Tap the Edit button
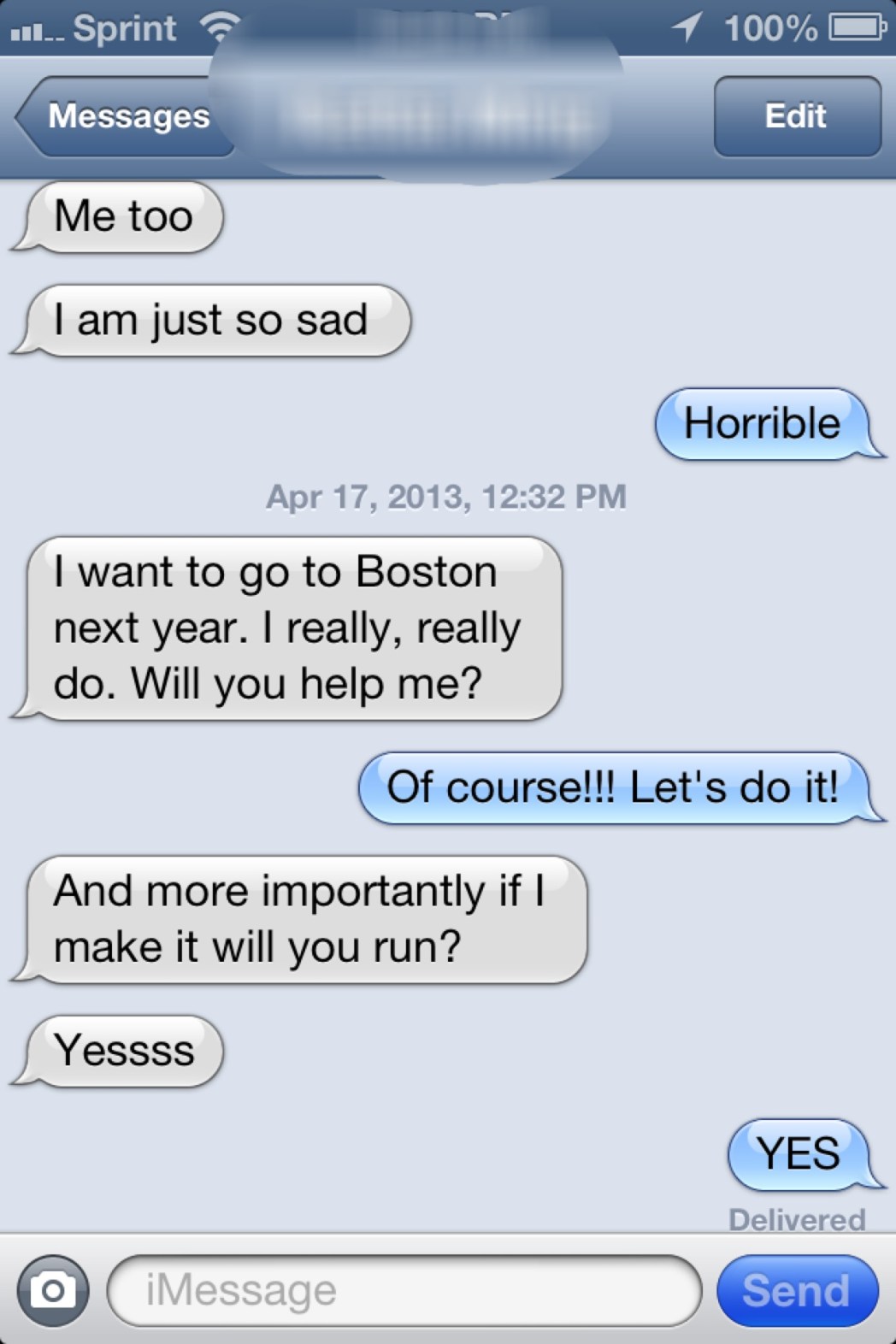 click(796, 116)
